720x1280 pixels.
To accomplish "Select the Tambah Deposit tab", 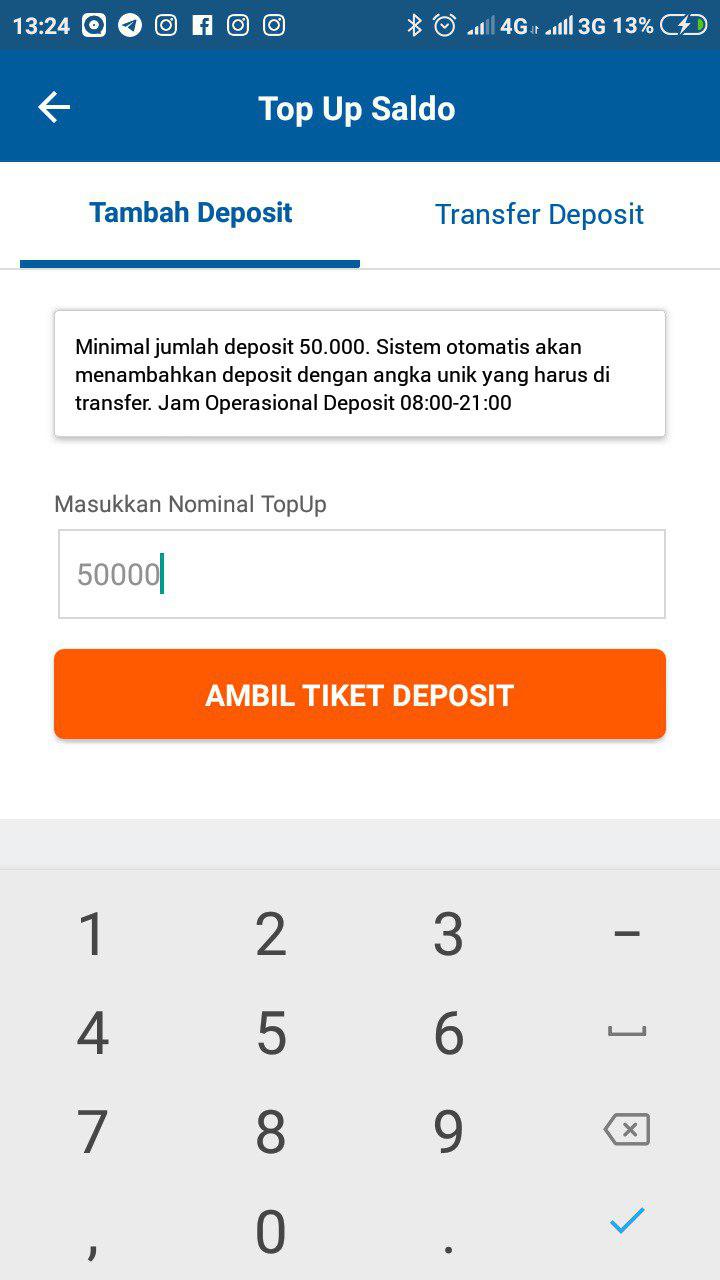I will click(190, 213).
